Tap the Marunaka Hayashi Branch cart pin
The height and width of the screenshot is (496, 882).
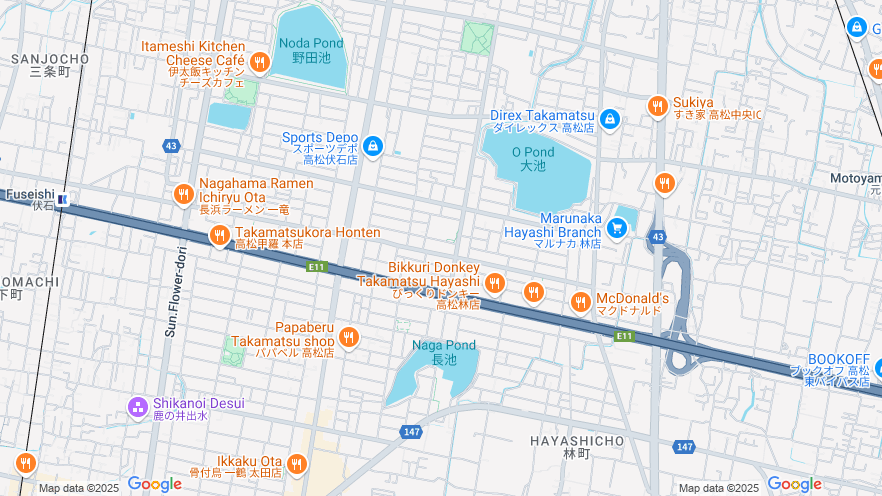[617, 229]
